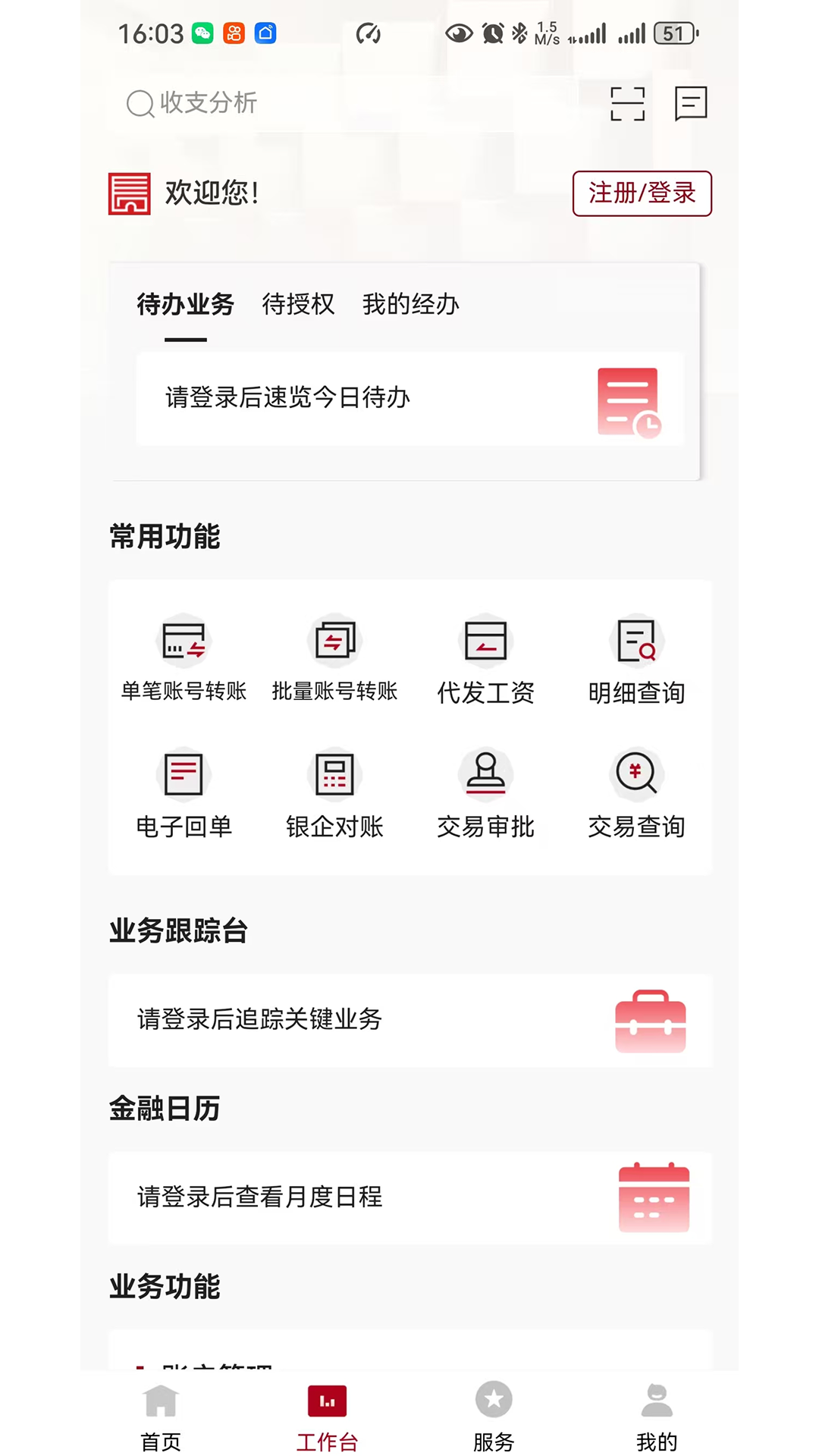Select the 银企对账 reconciliation icon
The height and width of the screenshot is (1456, 819).
tap(335, 793)
